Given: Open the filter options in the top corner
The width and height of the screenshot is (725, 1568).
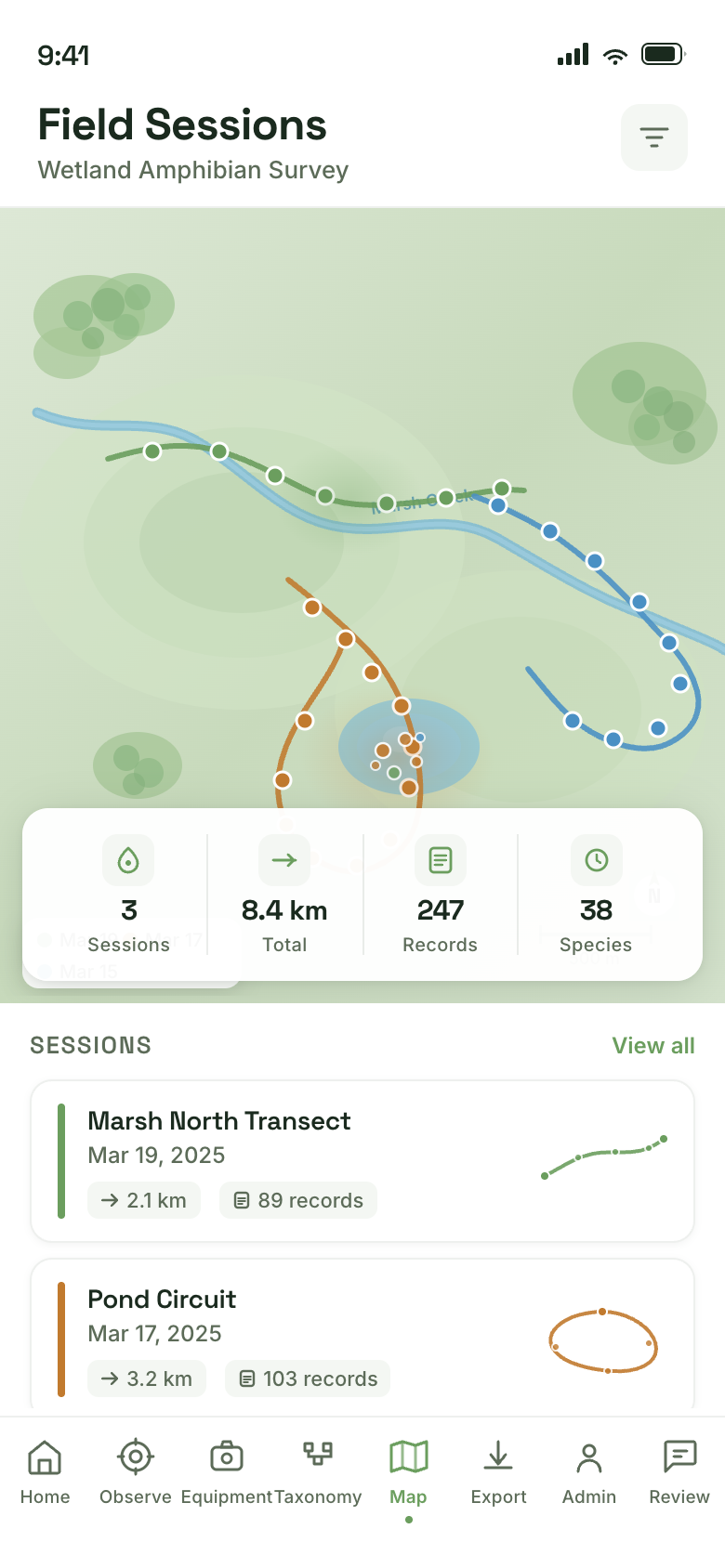Looking at the screenshot, I should (x=653, y=137).
